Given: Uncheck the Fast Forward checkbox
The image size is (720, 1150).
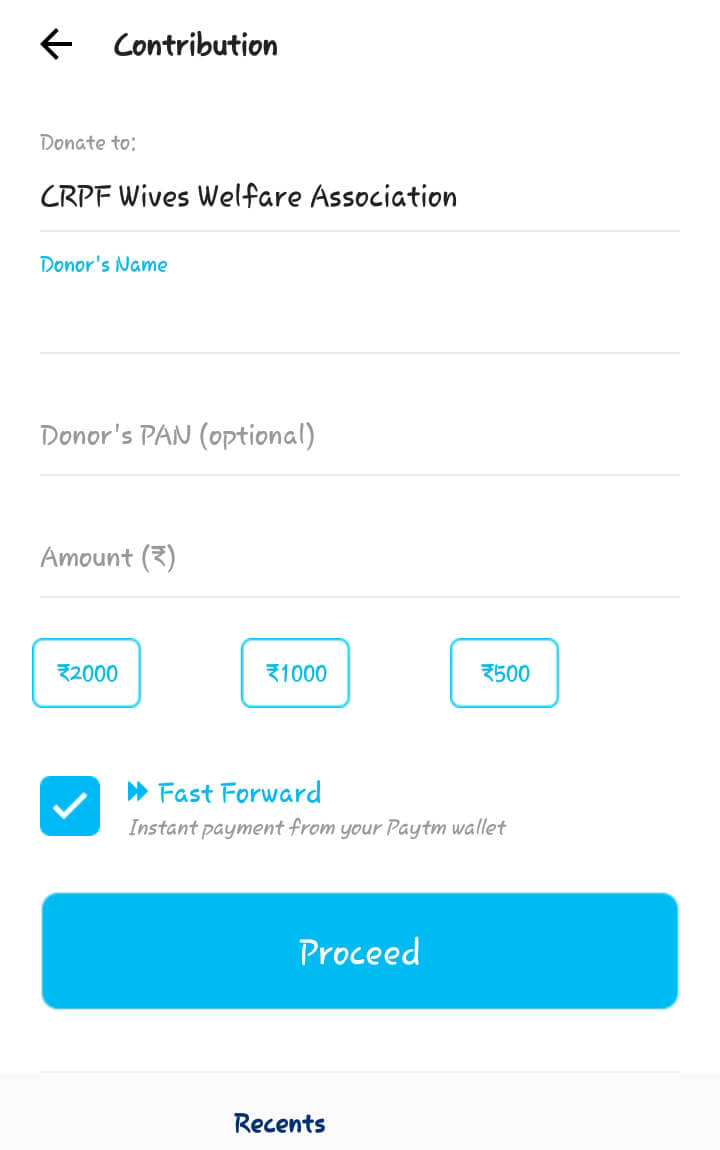Looking at the screenshot, I should point(70,806).
